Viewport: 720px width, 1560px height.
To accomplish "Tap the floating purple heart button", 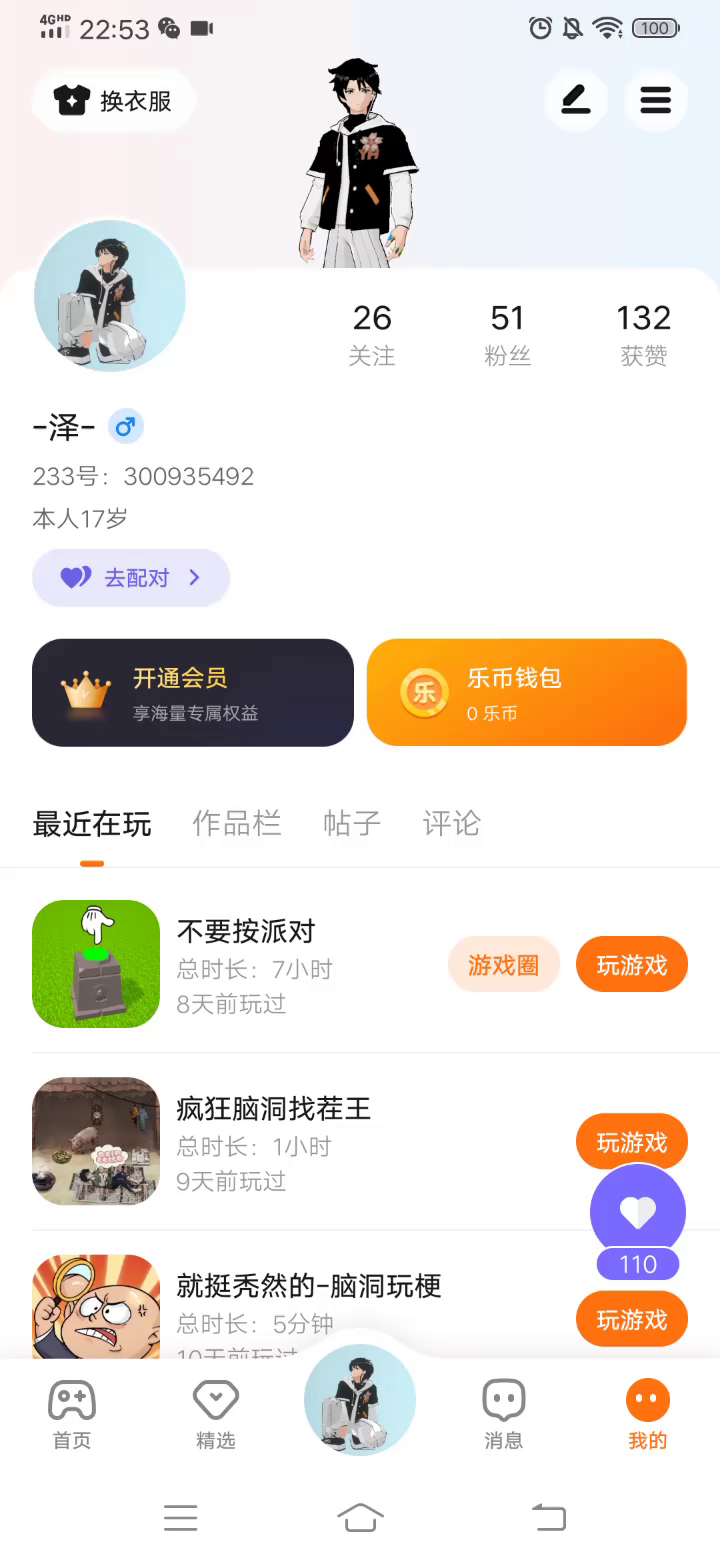I will [638, 1212].
